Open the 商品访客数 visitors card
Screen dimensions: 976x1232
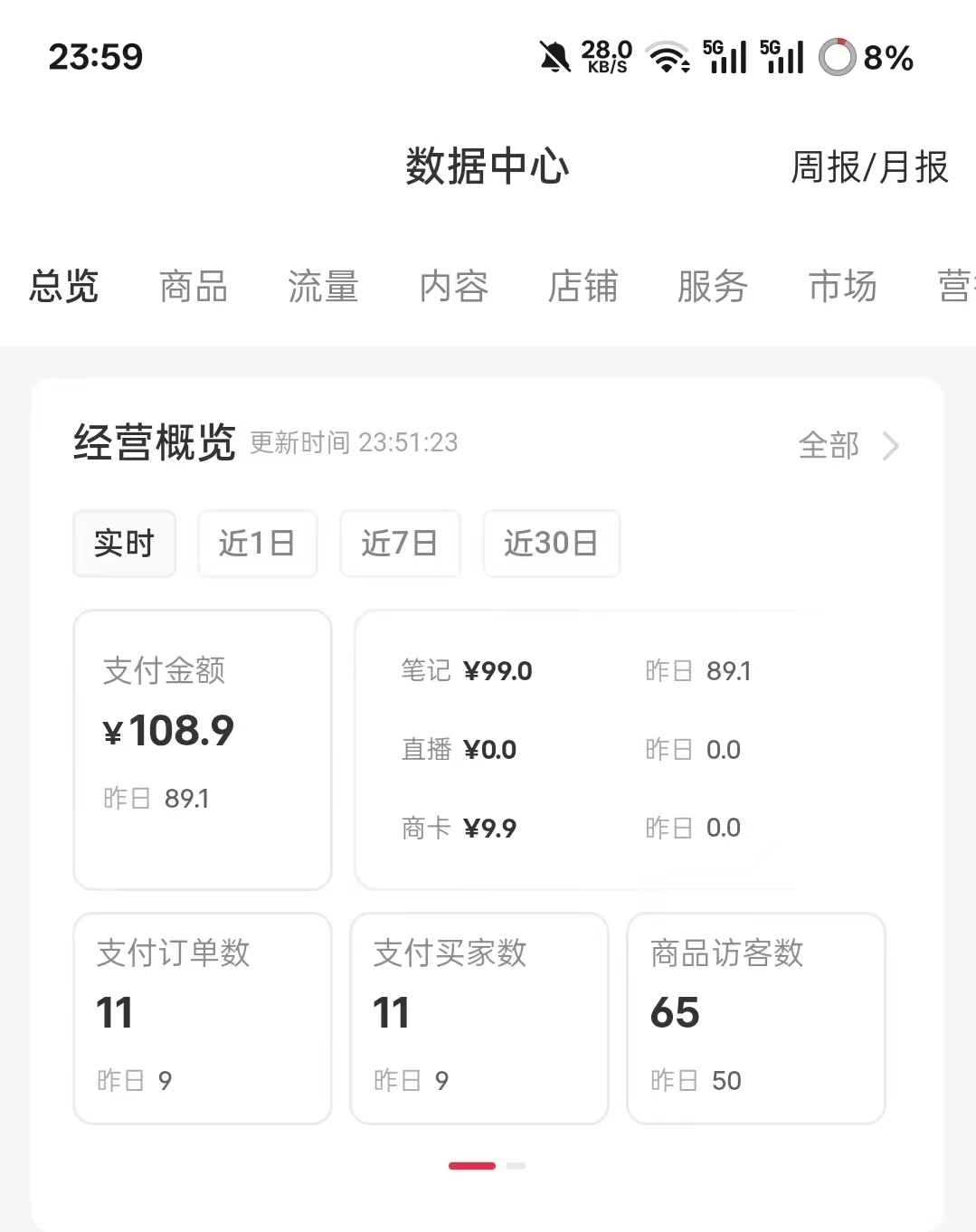pos(755,1019)
